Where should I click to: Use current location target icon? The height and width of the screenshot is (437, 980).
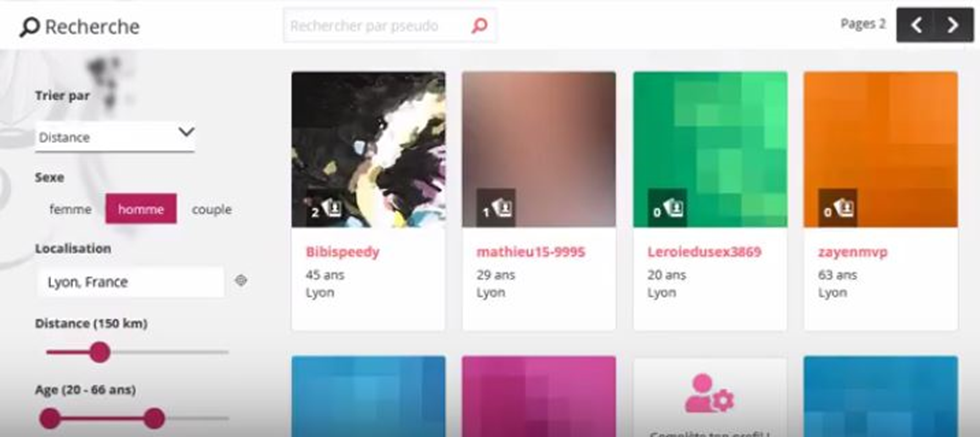tap(241, 281)
